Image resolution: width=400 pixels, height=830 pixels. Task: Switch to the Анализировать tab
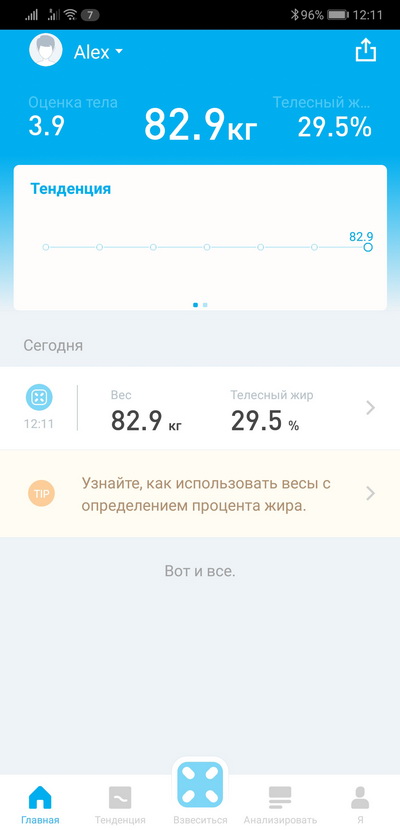[x=280, y=804]
